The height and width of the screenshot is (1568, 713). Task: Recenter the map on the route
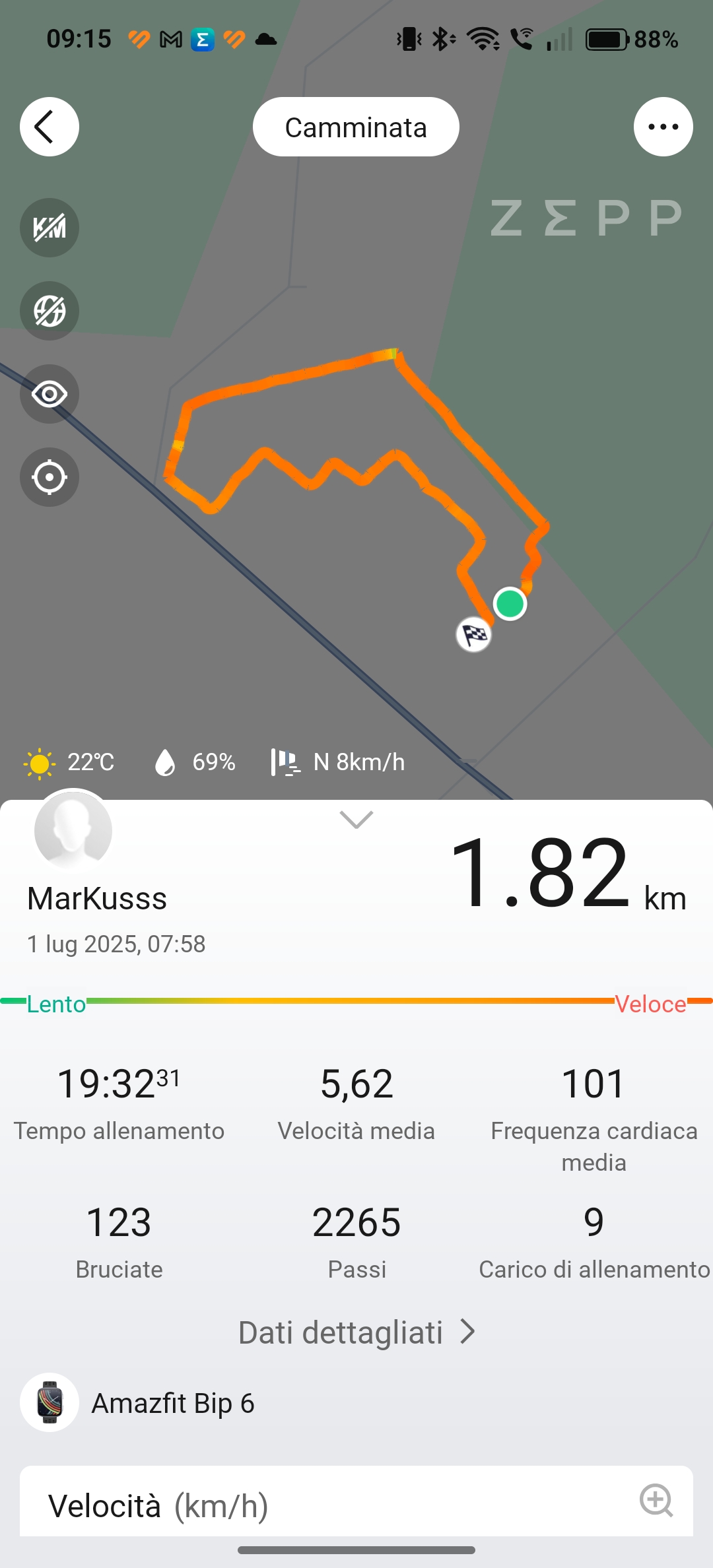[x=50, y=477]
